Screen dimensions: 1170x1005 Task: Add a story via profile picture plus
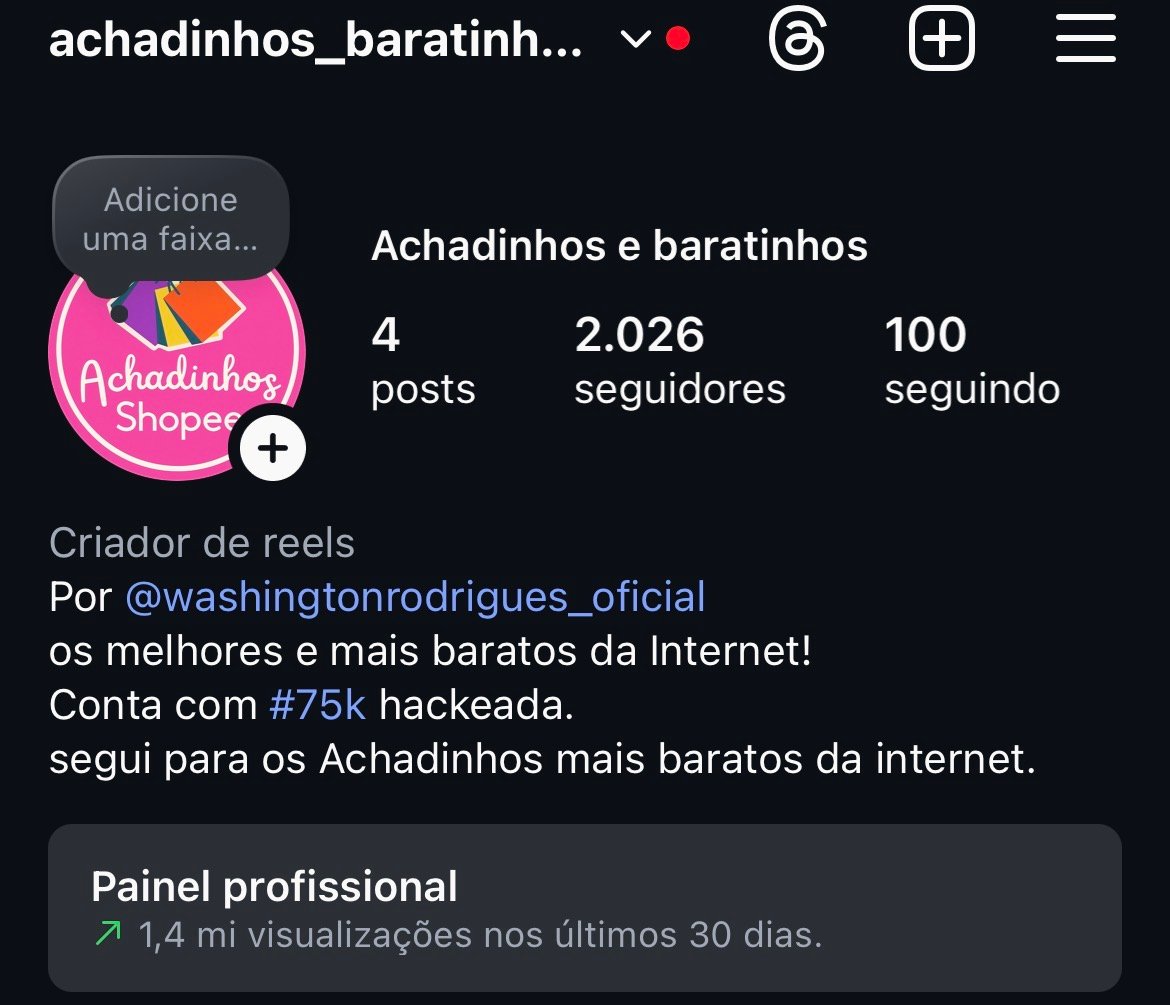[x=272, y=449]
